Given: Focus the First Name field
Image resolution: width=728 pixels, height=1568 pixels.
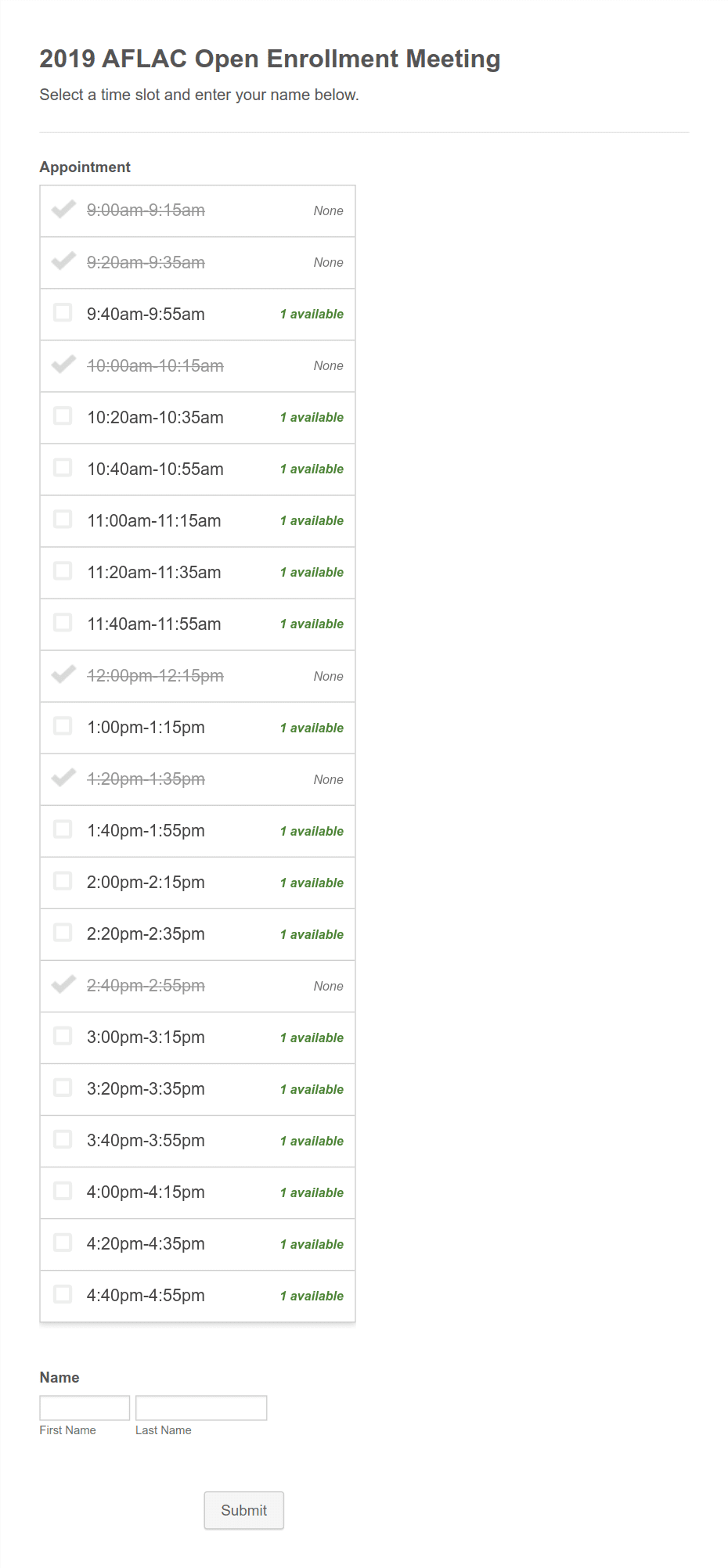Looking at the screenshot, I should [x=85, y=1408].
